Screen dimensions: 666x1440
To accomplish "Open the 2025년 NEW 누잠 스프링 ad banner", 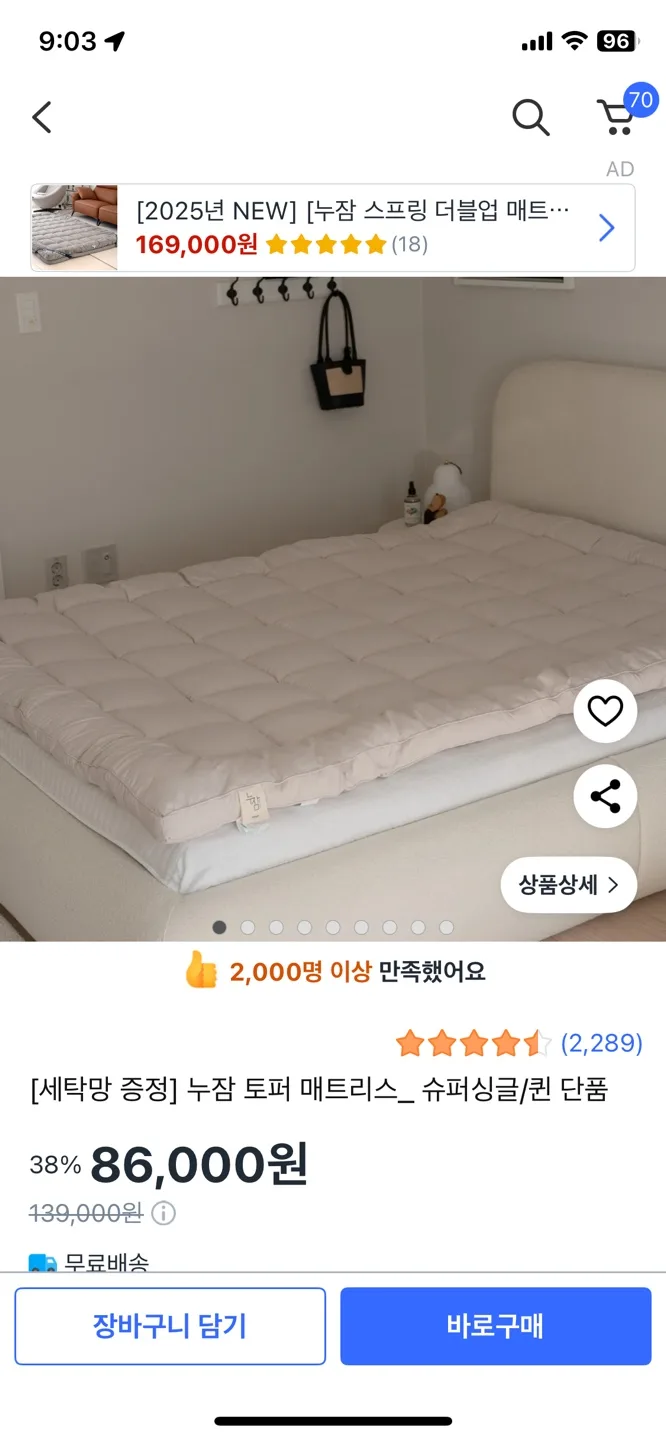I will [333, 228].
